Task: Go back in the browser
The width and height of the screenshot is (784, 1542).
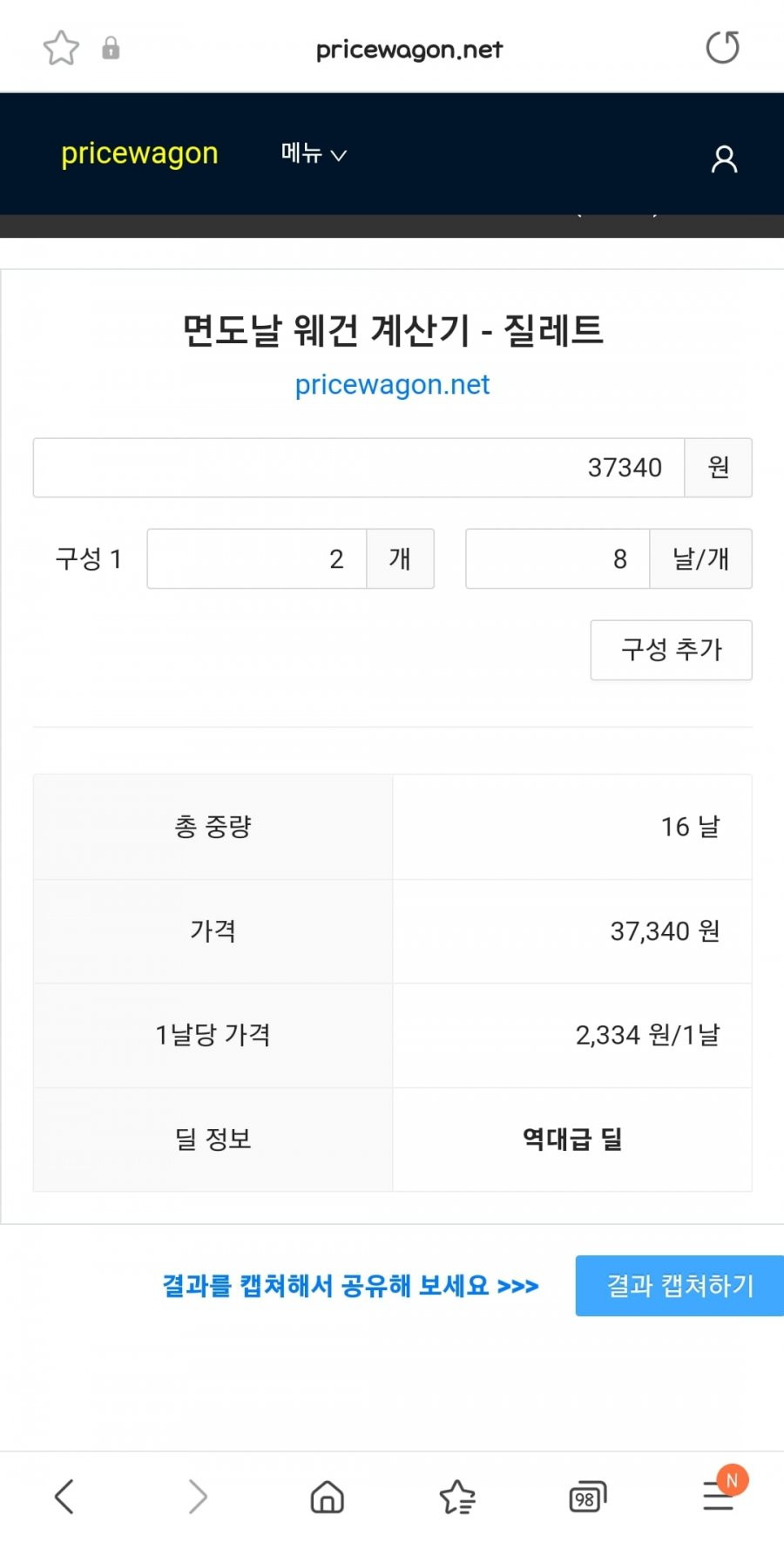Action: (x=64, y=1497)
